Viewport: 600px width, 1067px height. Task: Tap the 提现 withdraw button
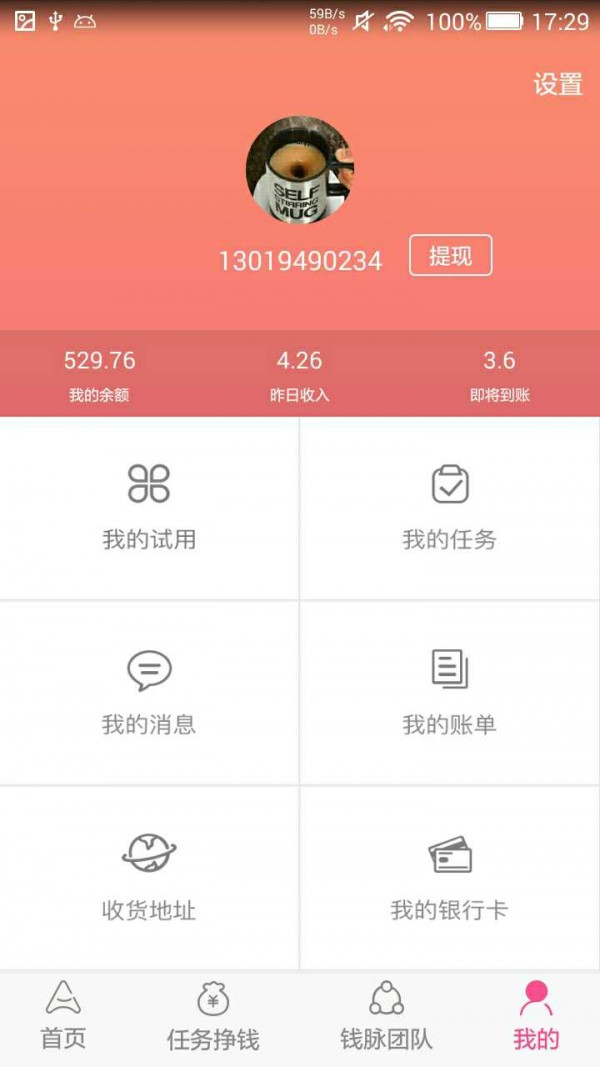pos(450,256)
